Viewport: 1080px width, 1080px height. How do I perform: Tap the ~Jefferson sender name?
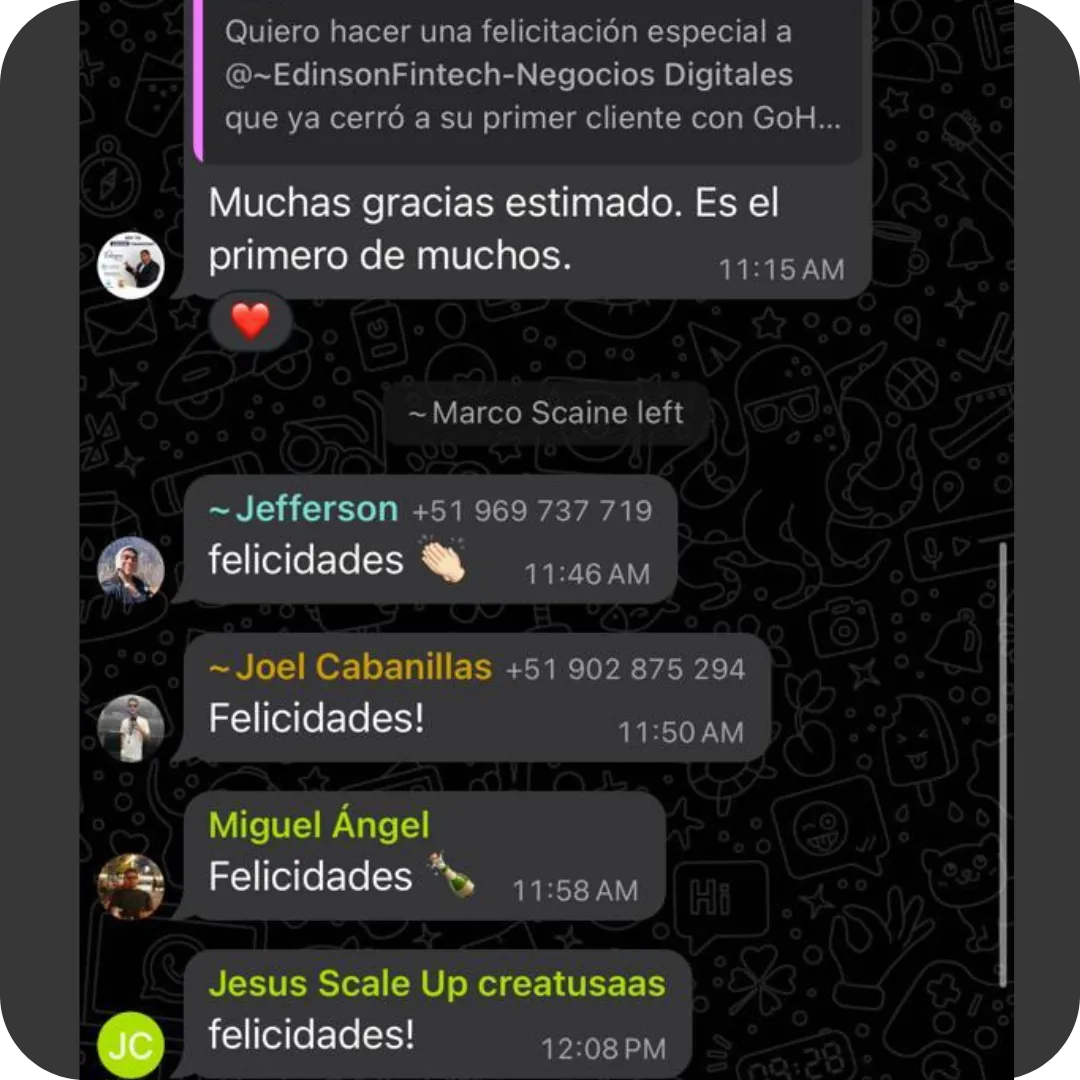coord(303,509)
